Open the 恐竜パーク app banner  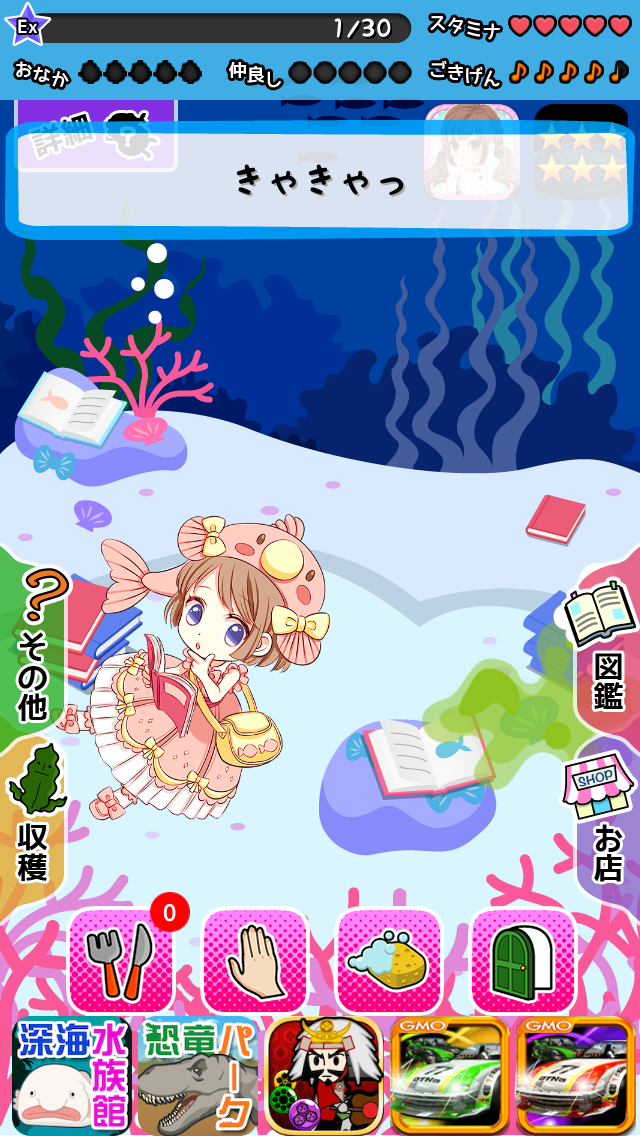coord(196,1075)
